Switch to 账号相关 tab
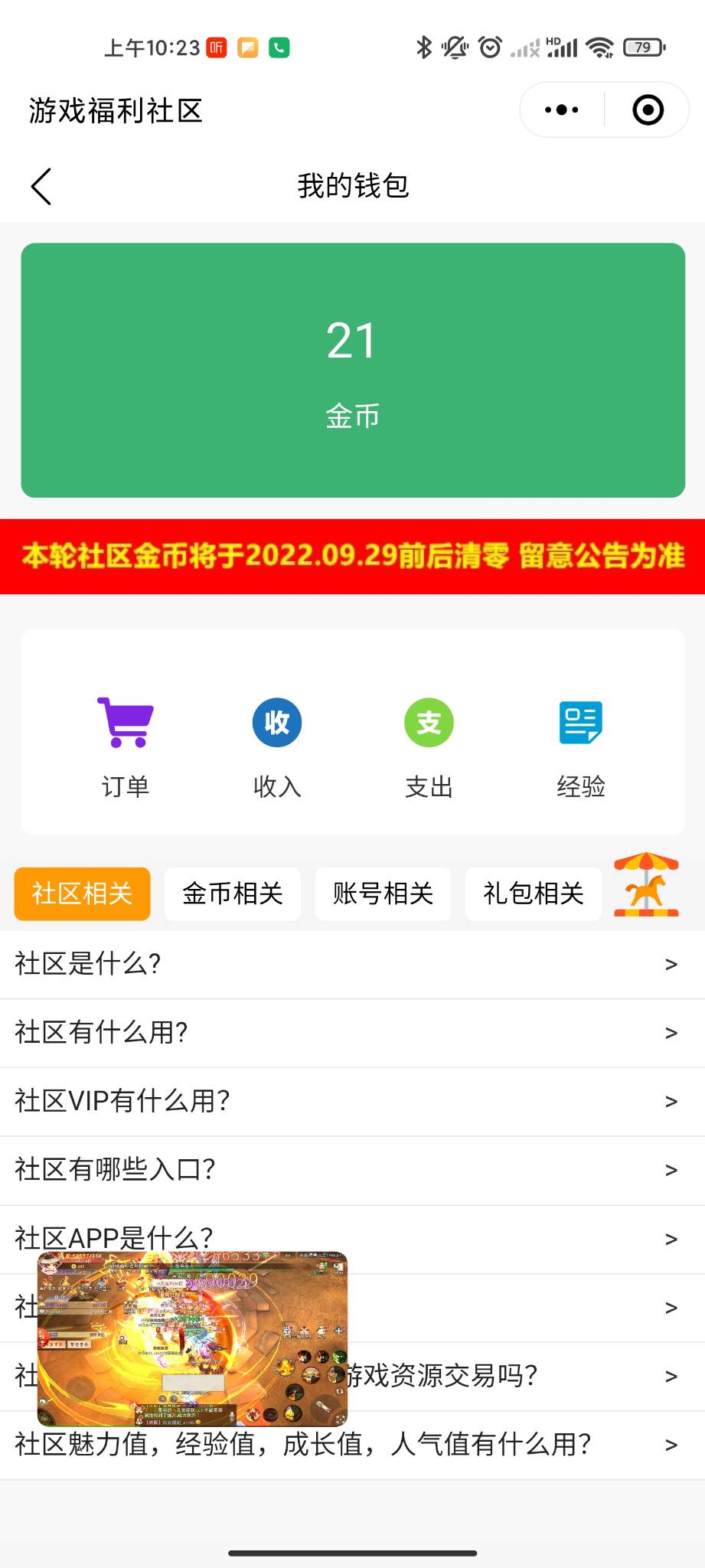The image size is (705, 1568). coord(383,893)
